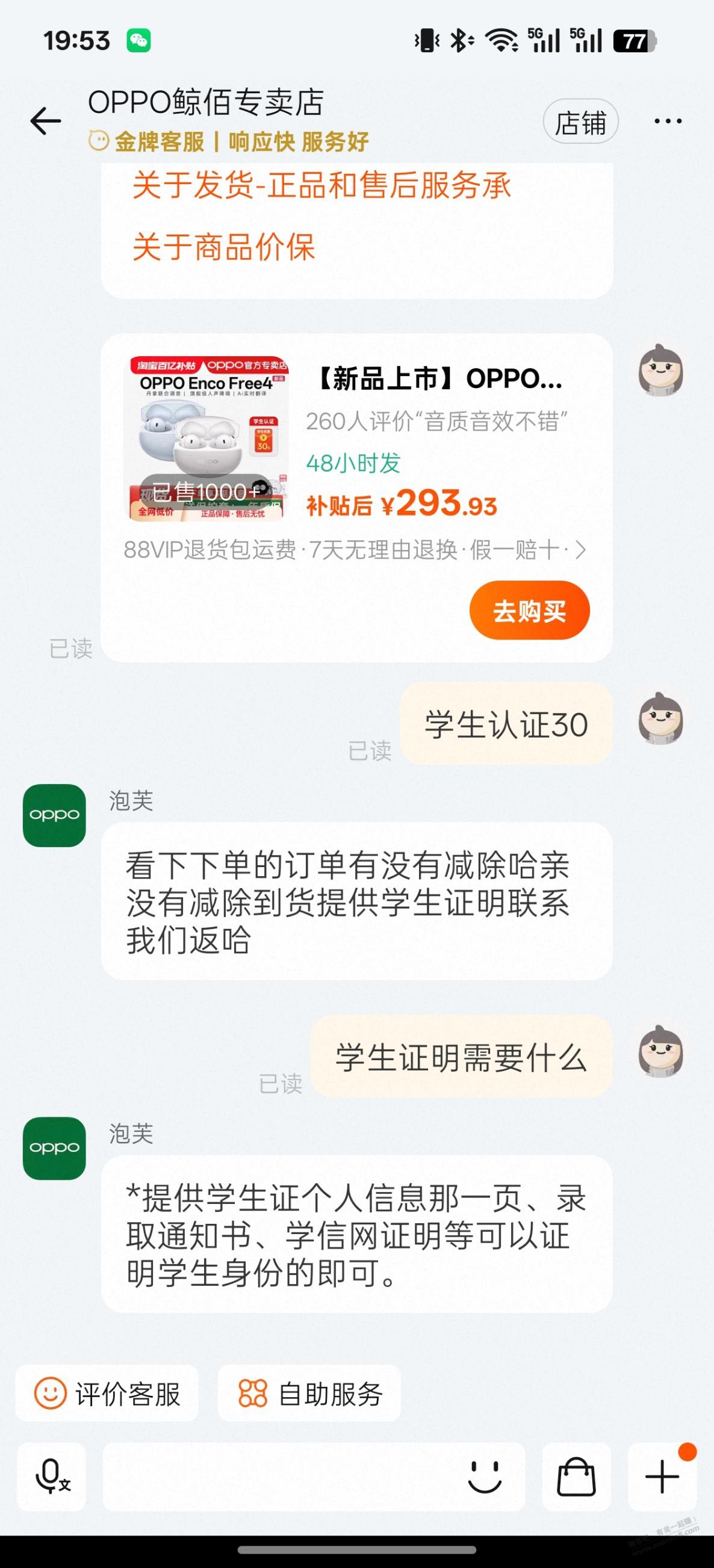The height and width of the screenshot is (1568, 714).
Task: Open the plus attachments menu
Action: [x=662, y=1477]
